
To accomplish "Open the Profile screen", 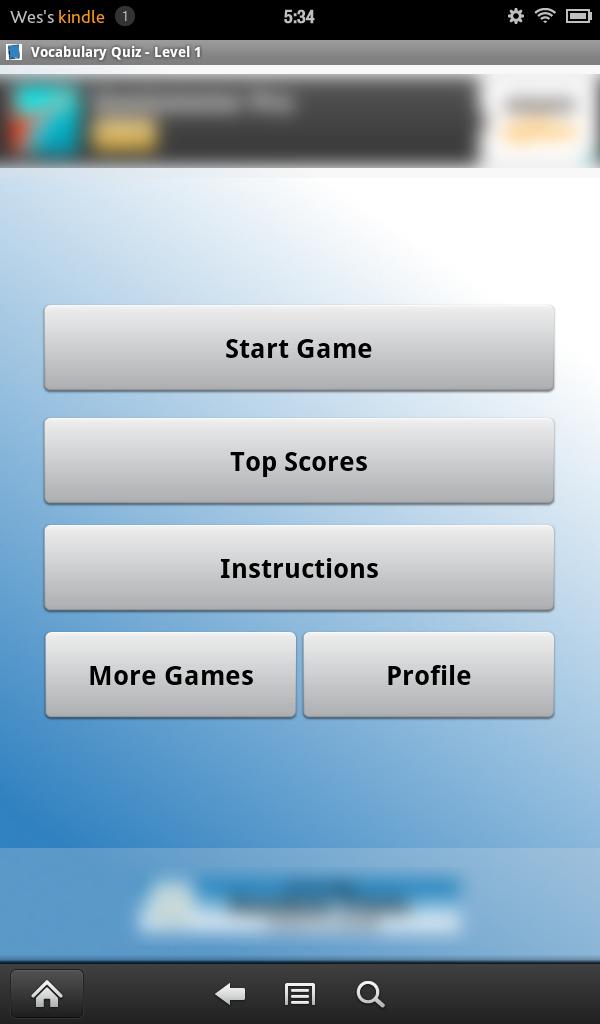I will pyautogui.click(x=428, y=675).
